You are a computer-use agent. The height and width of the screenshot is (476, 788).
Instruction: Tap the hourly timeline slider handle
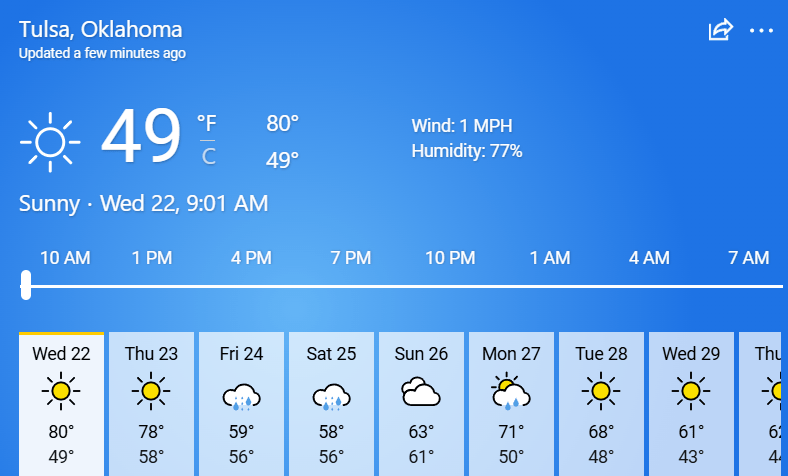pyautogui.click(x=26, y=285)
